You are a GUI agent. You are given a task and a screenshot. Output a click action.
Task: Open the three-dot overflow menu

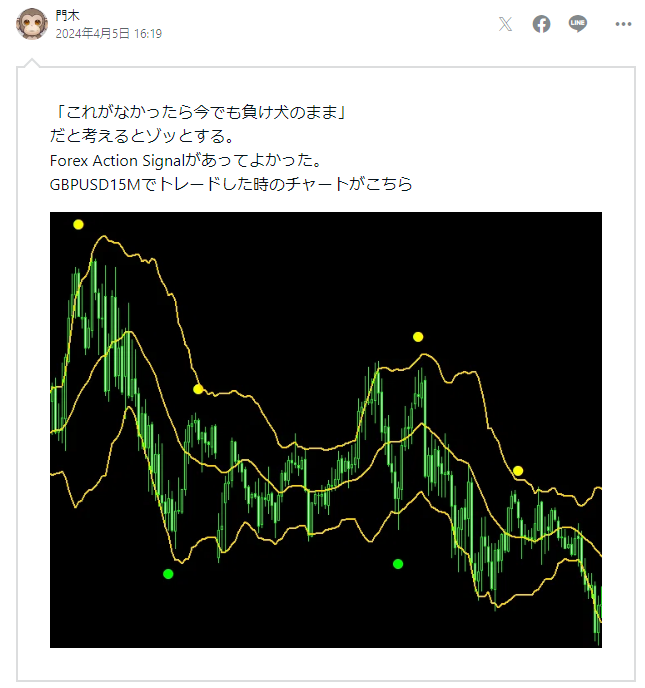click(623, 25)
